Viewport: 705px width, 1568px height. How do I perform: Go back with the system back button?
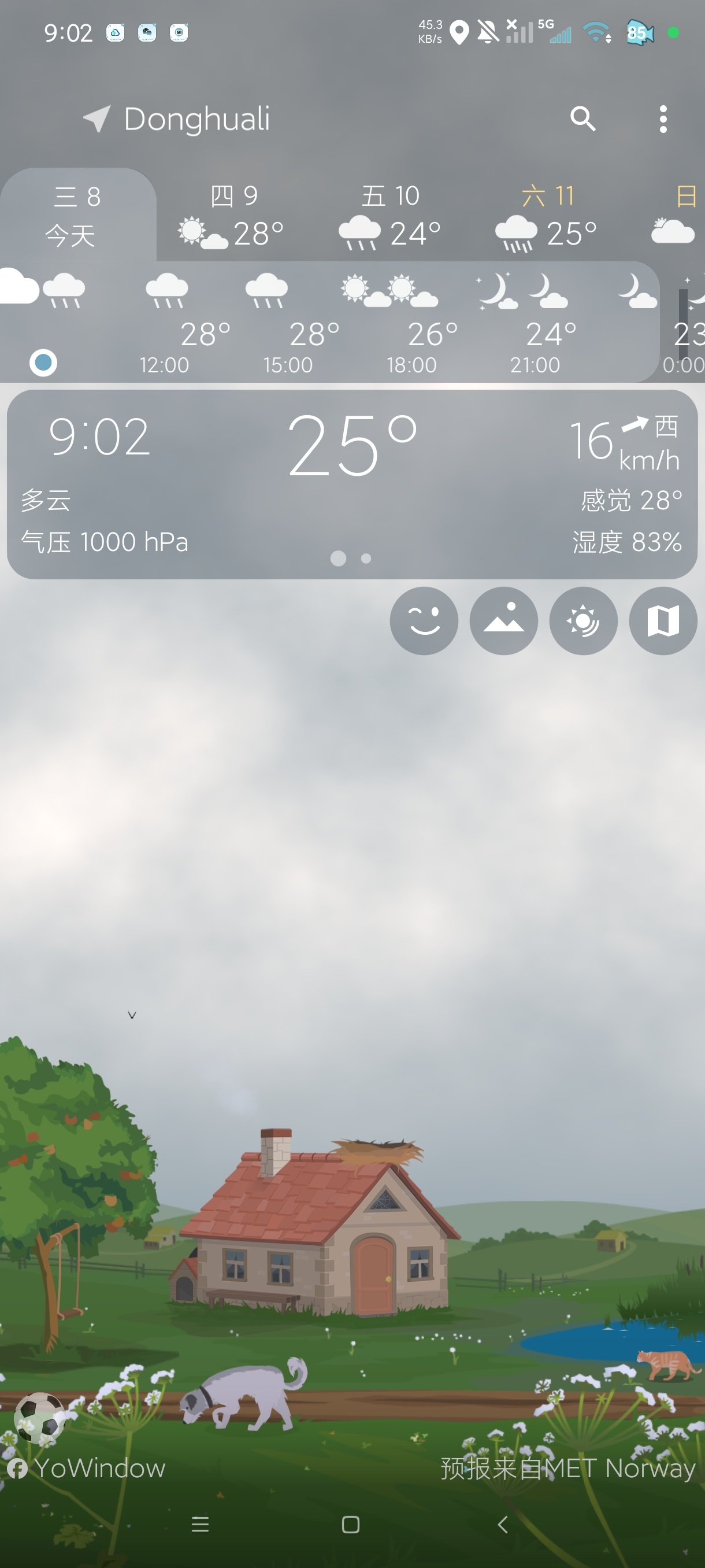point(502,1524)
